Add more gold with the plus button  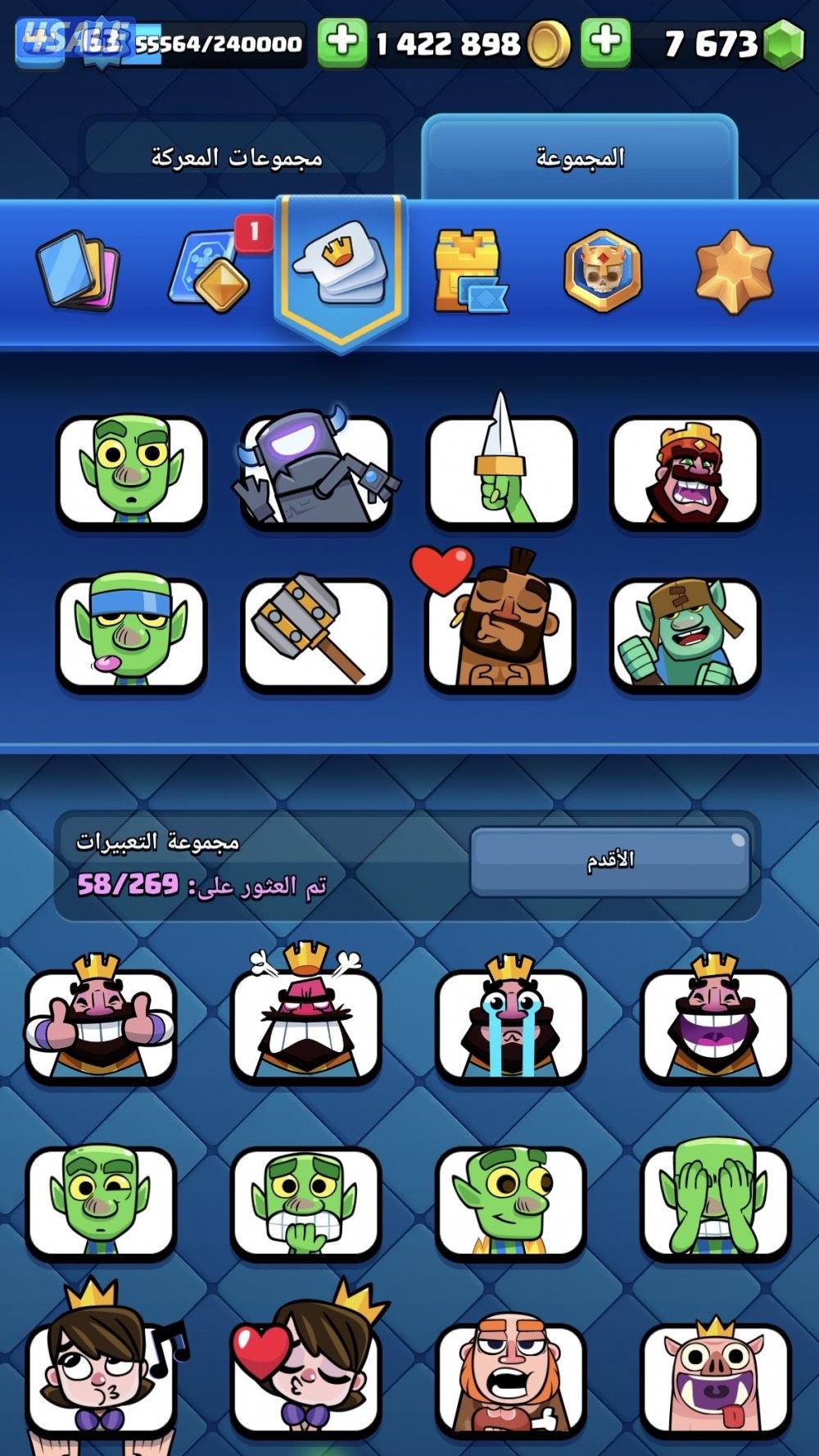pyautogui.click(x=342, y=42)
